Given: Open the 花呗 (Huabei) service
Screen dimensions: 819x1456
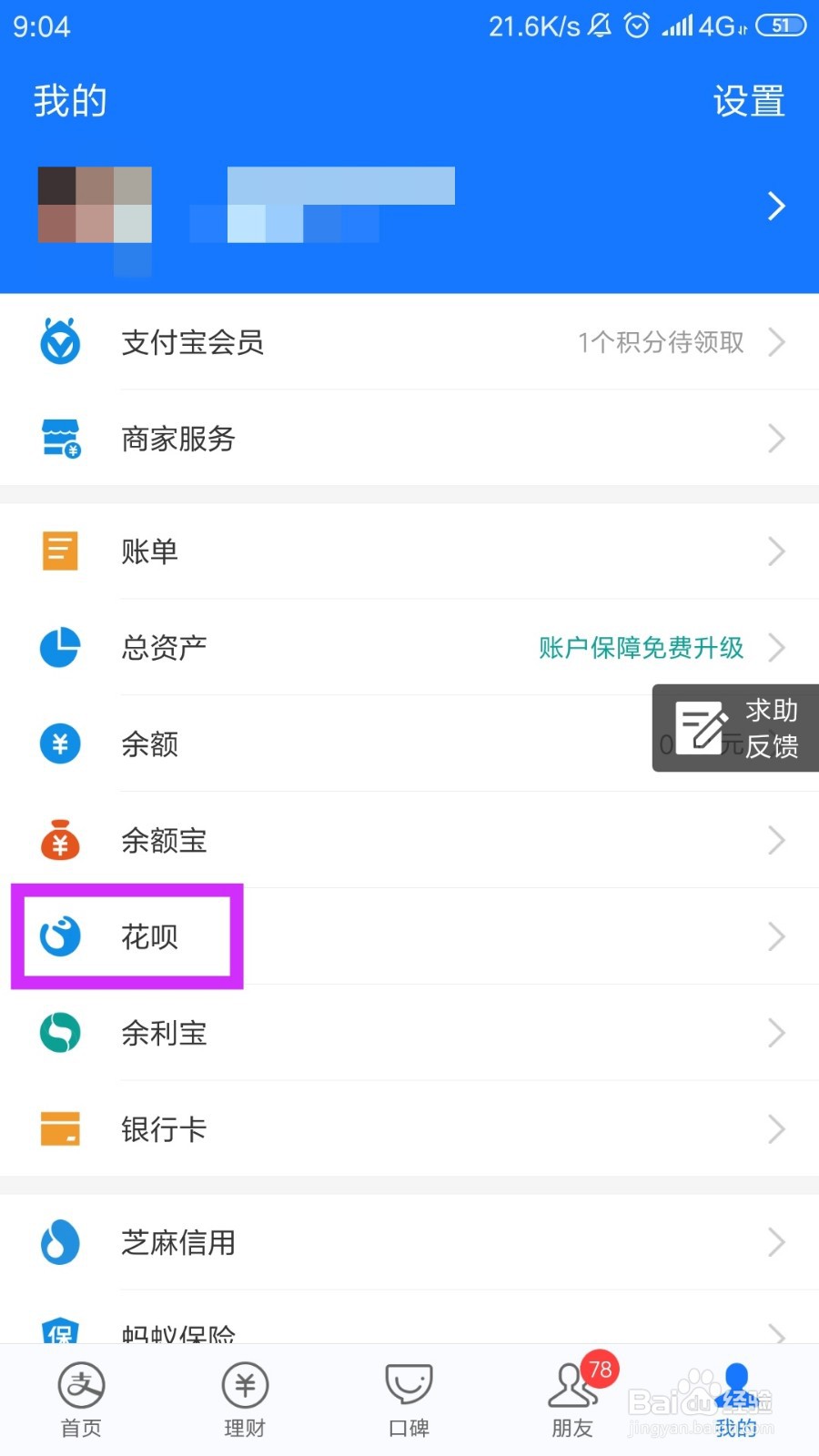Looking at the screenshot, I should tap(127, 936).
